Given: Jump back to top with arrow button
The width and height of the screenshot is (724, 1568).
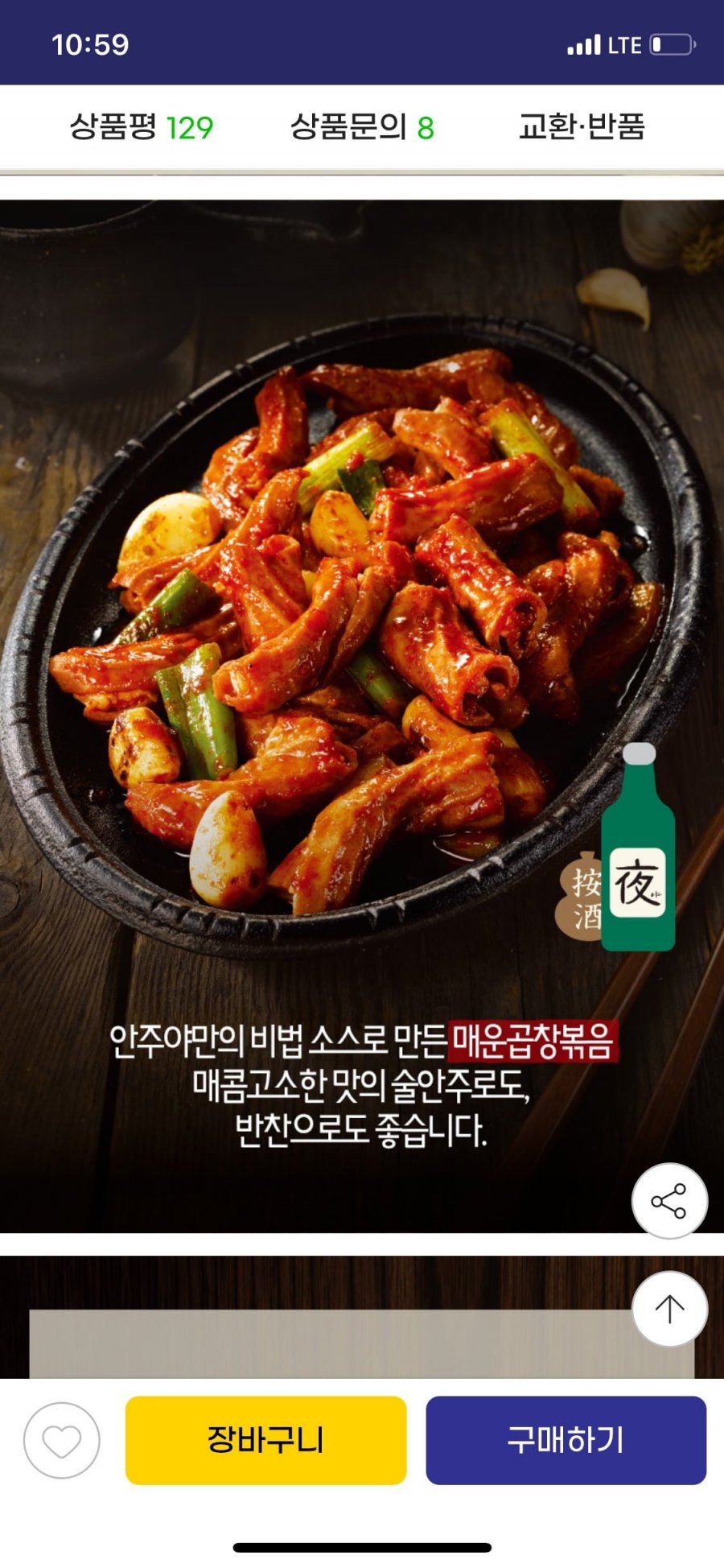Looking at the screenshot, I should point(669,1309).
